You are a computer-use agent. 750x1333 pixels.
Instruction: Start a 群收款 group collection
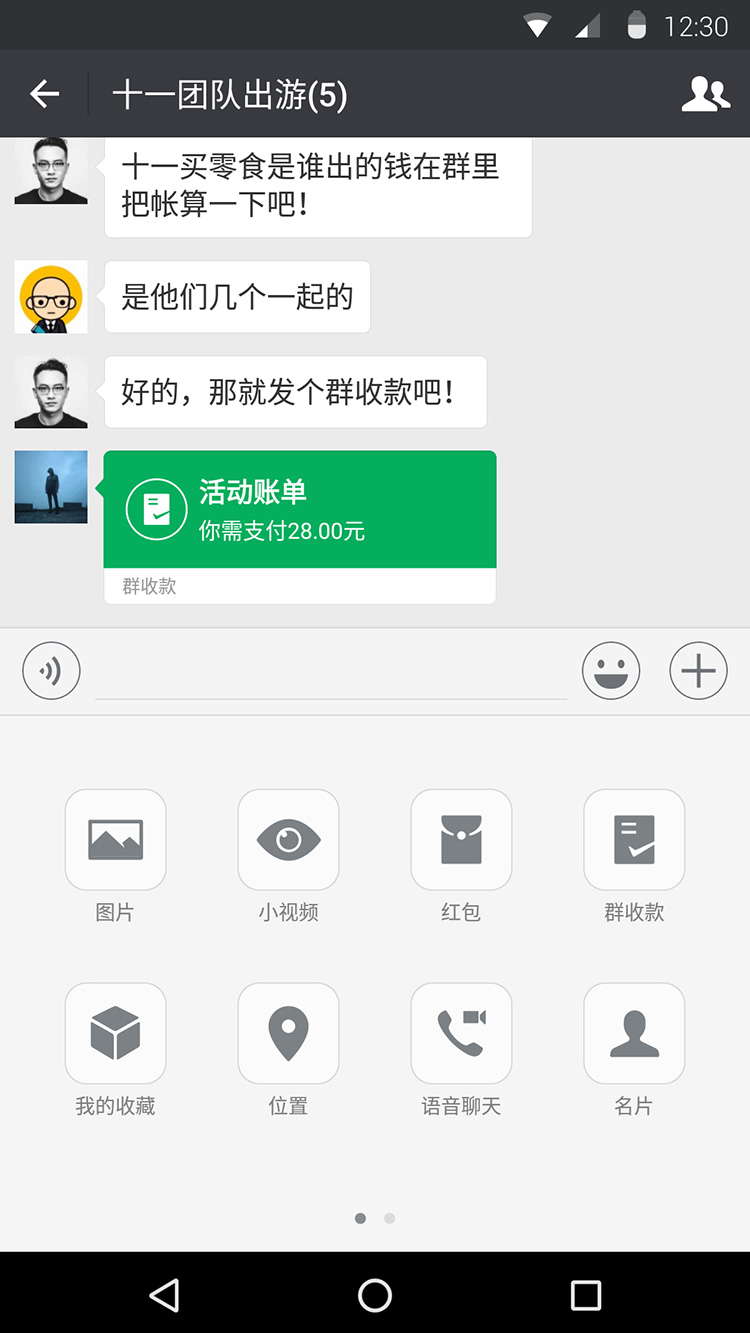click(x=634, y=840)
